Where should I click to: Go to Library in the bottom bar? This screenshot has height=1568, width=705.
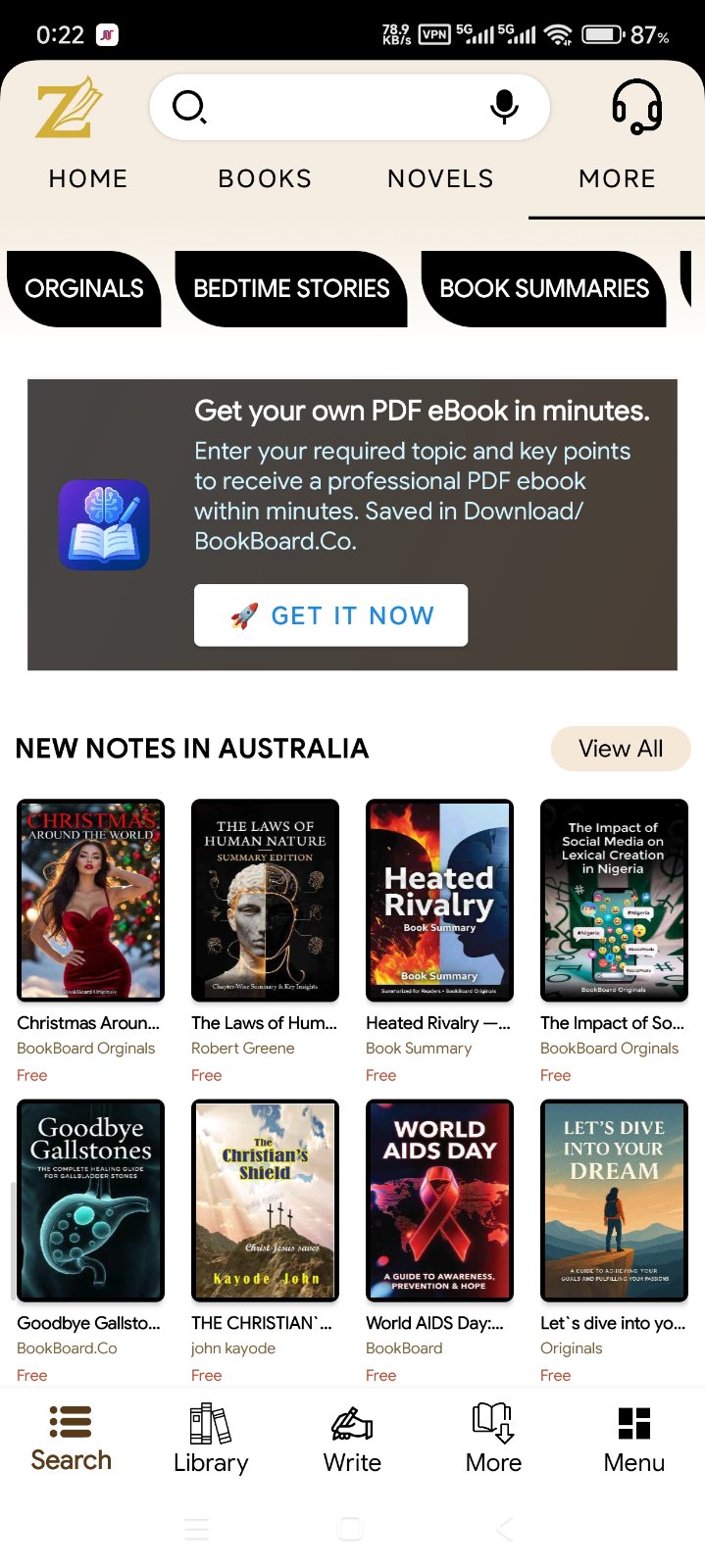point(211,1438)
